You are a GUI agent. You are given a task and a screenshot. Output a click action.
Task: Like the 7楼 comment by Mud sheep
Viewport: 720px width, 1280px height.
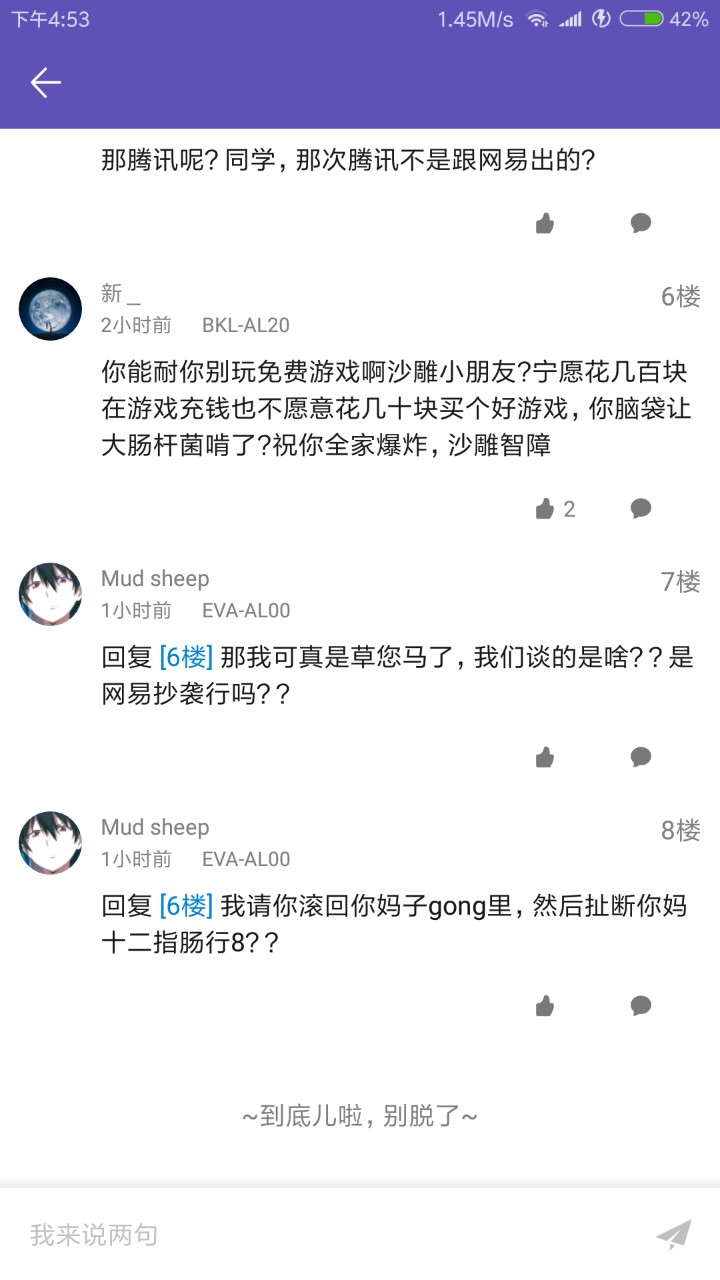[x=545, y=757]
